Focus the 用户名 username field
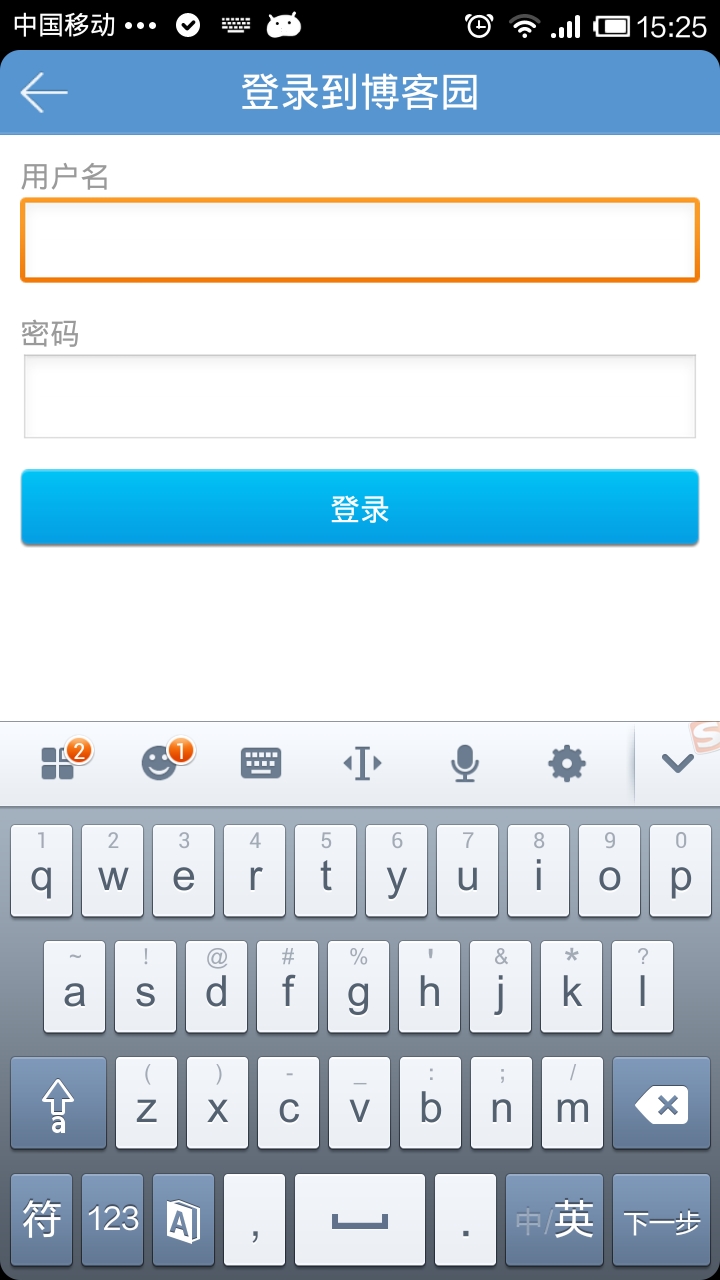Screen dimensions: 720x1280 [360, 240]
